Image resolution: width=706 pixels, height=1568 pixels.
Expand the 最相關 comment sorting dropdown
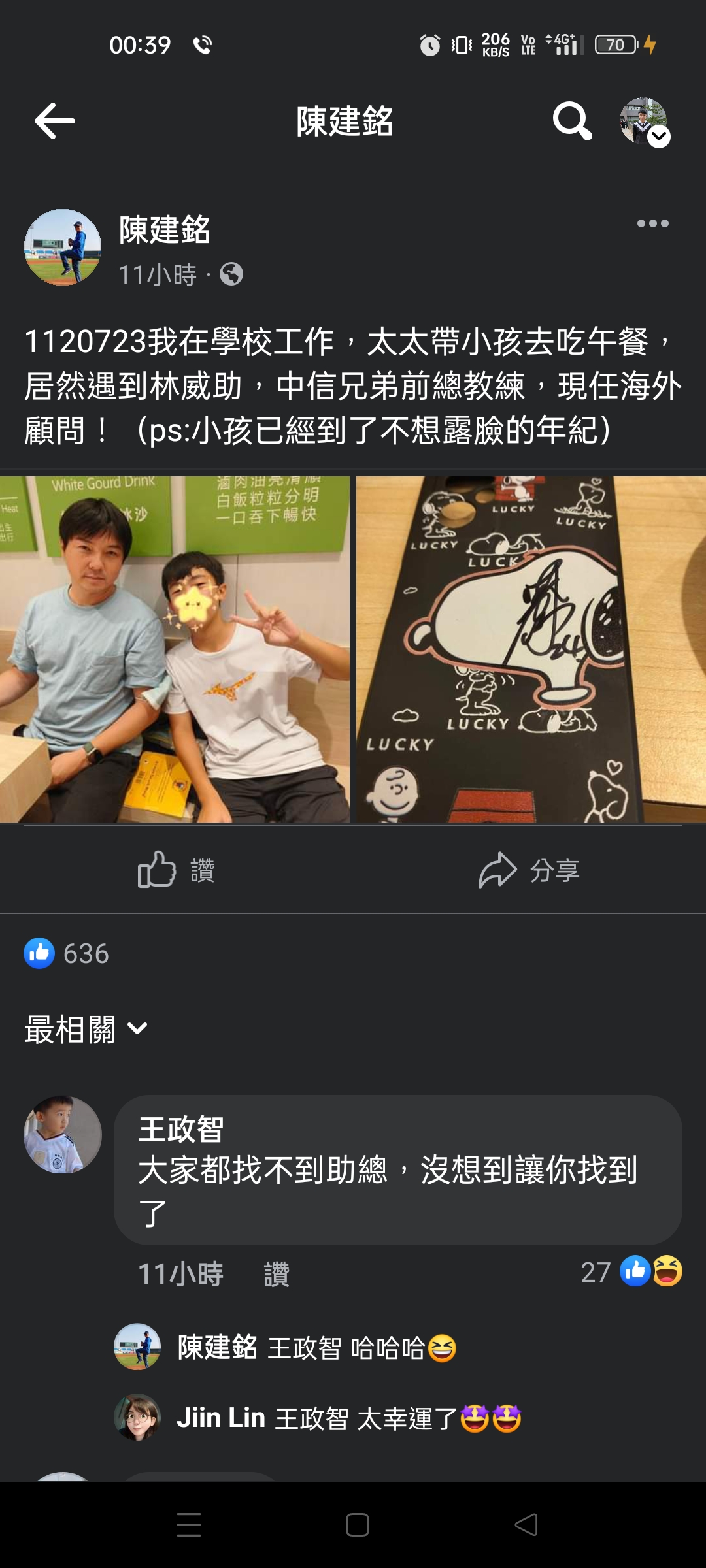point(86,1030)
